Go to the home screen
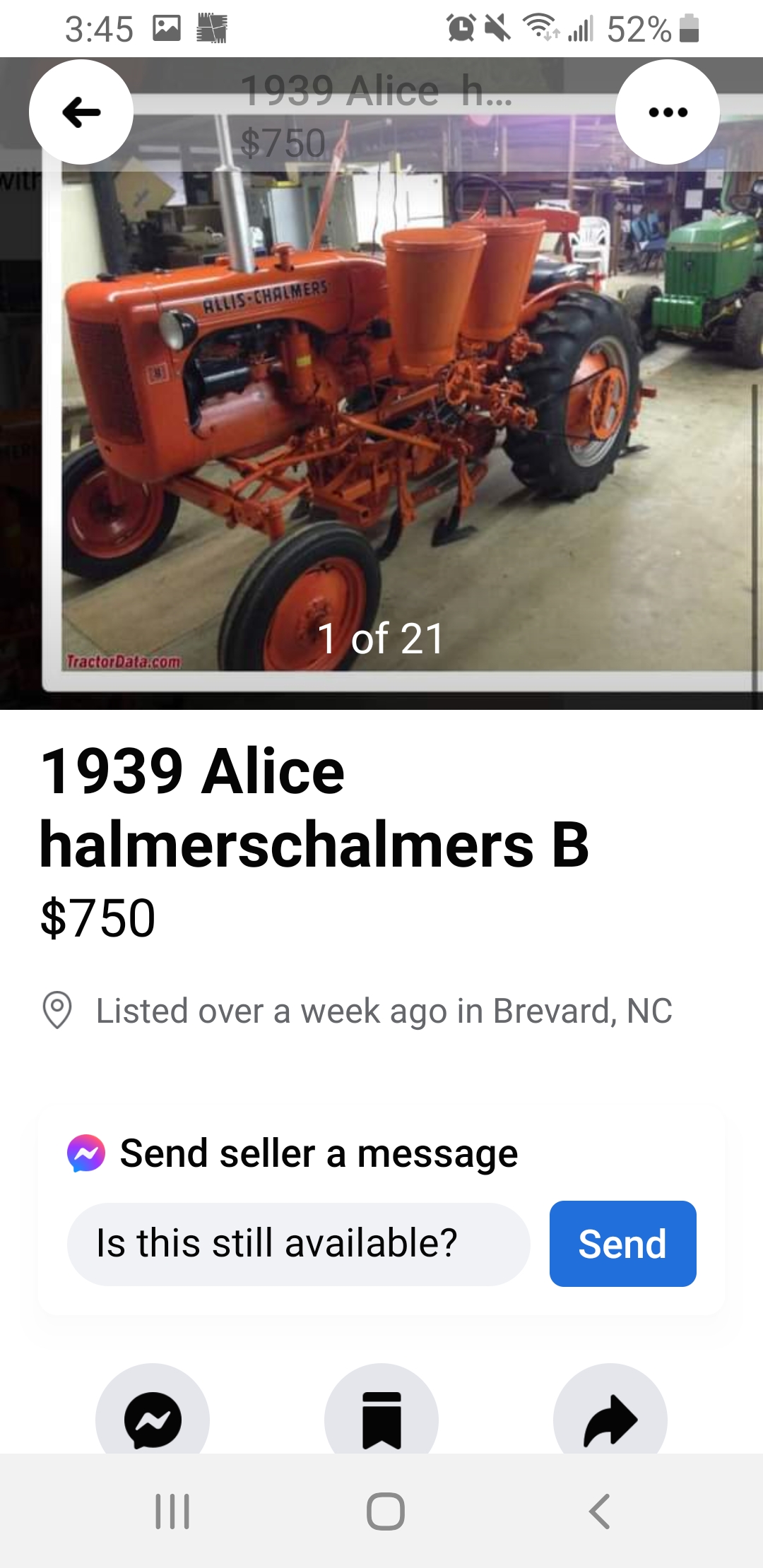Screen dimensions: 763x1568 pyautogui.click(x=385, y=1511)
